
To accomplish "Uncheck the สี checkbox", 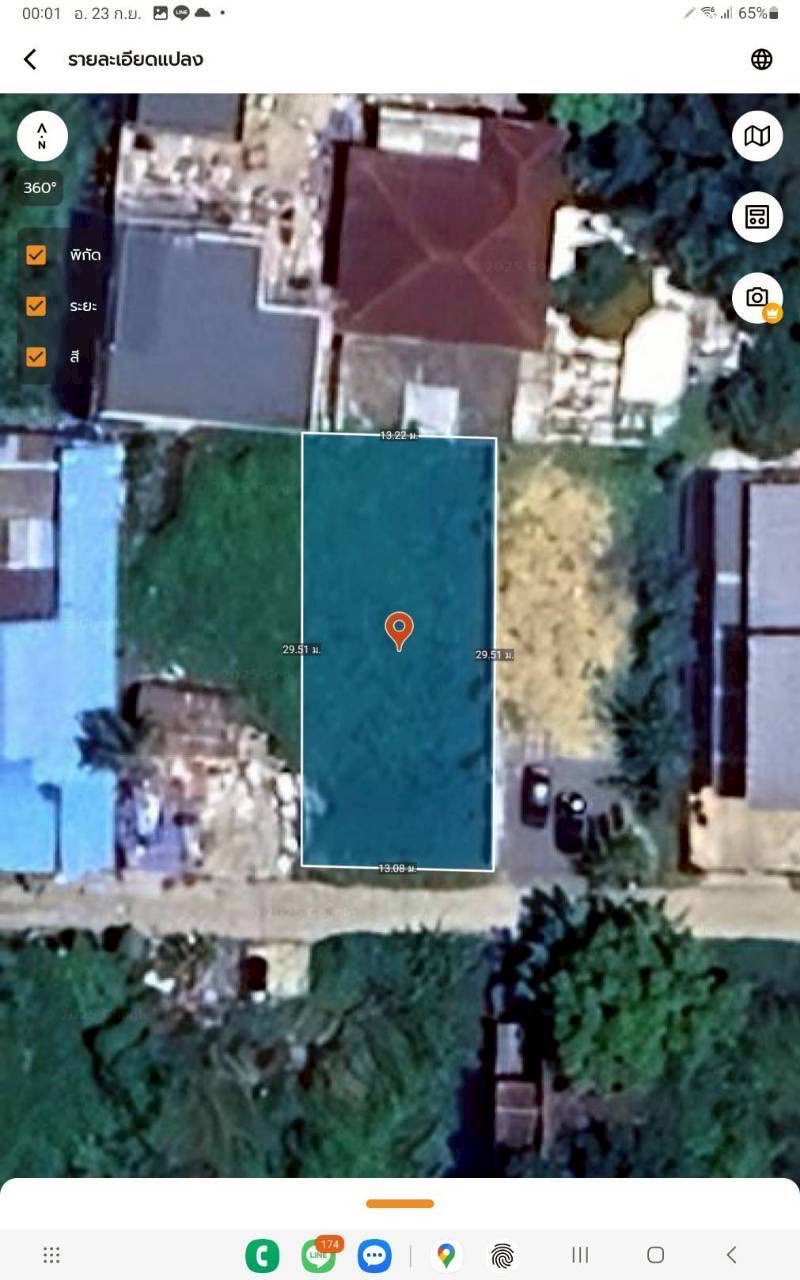I will point(36,356).
